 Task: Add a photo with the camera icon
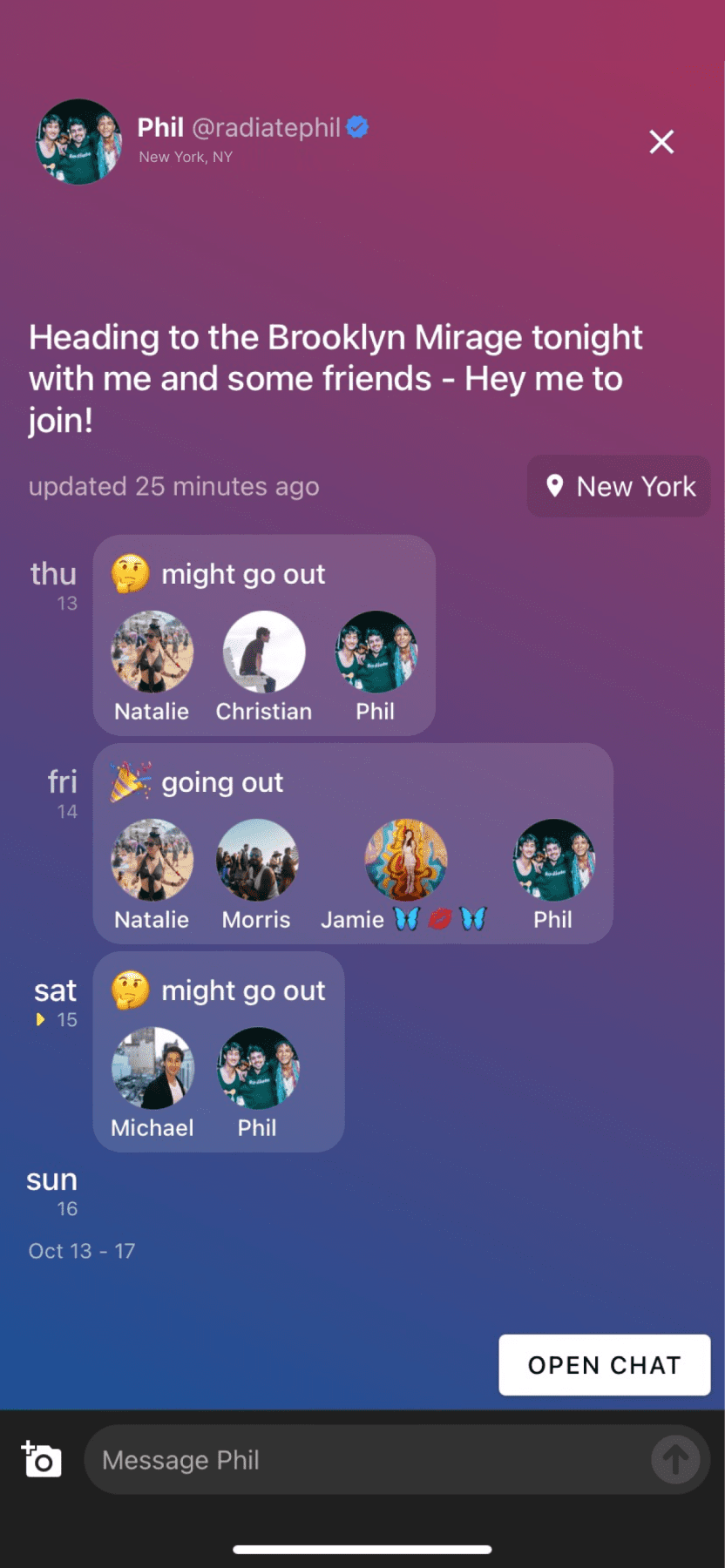tap(41, 1459)
